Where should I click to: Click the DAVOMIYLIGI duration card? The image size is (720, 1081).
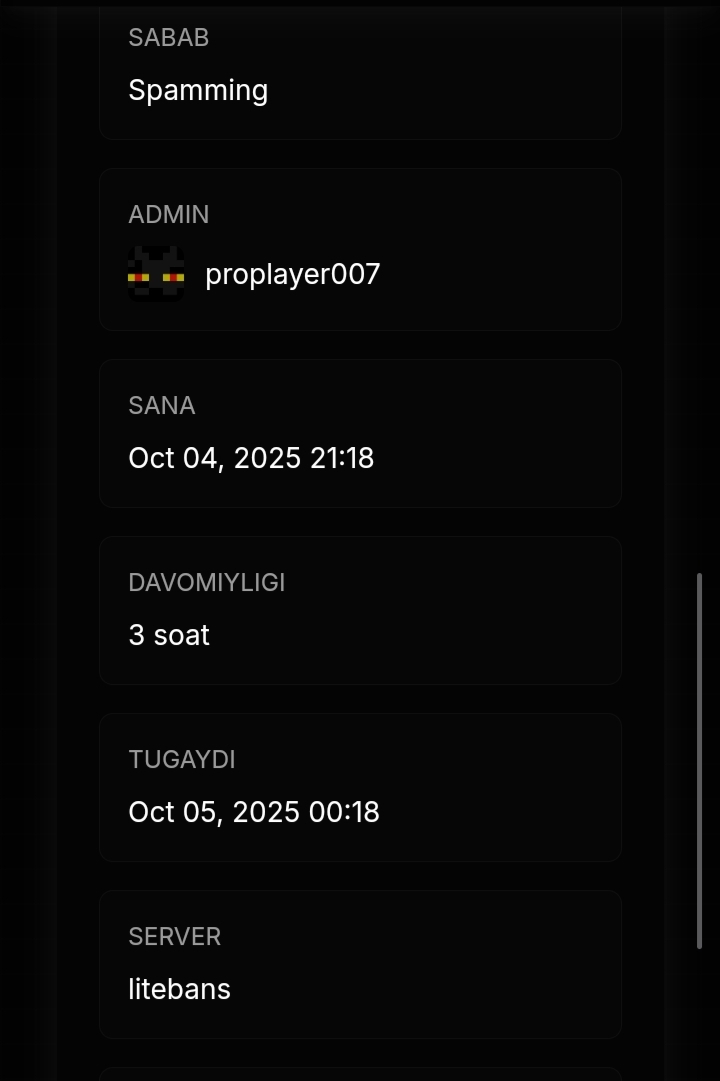[x=360, y=610]
